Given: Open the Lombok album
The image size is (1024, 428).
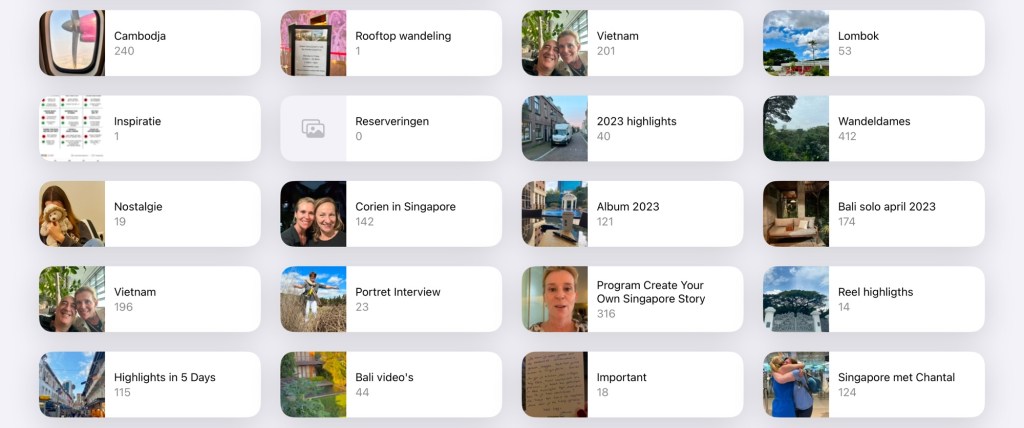Looking at the screenshot, I should [x=873, y=43].
